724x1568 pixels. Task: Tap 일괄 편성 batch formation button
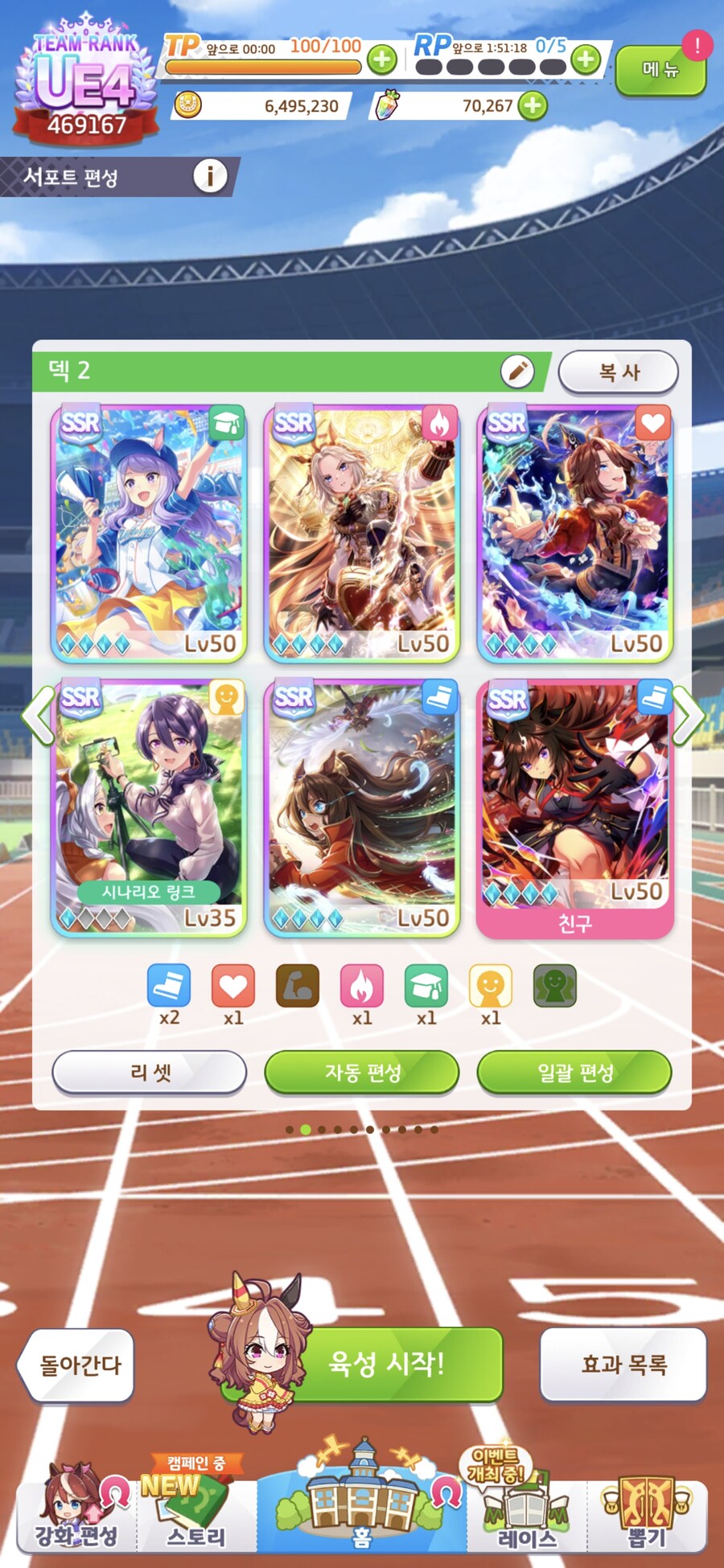pyautogui.click(x=574, y=1072)
